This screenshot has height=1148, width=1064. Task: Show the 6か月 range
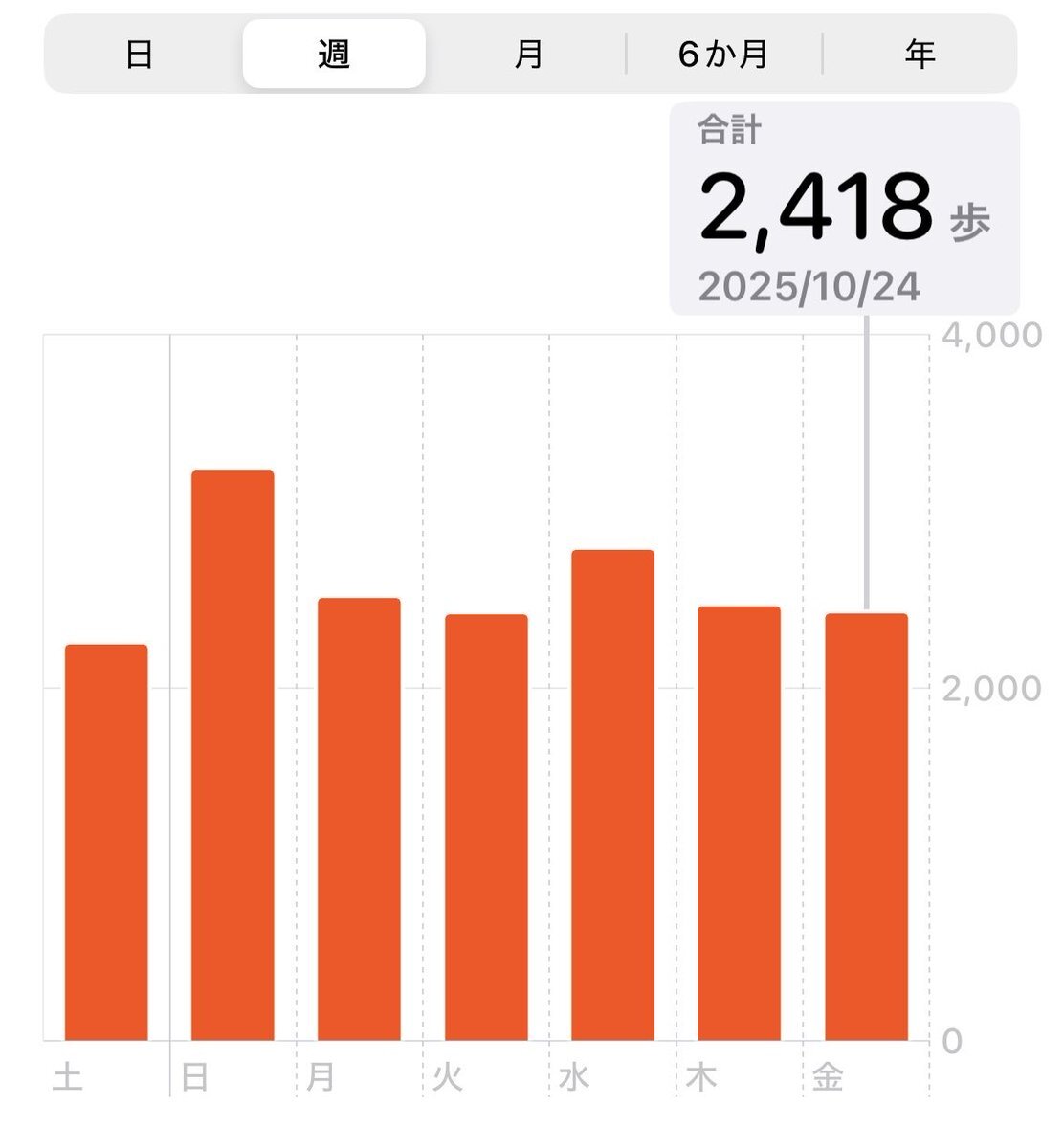click(x=723, y=55)
